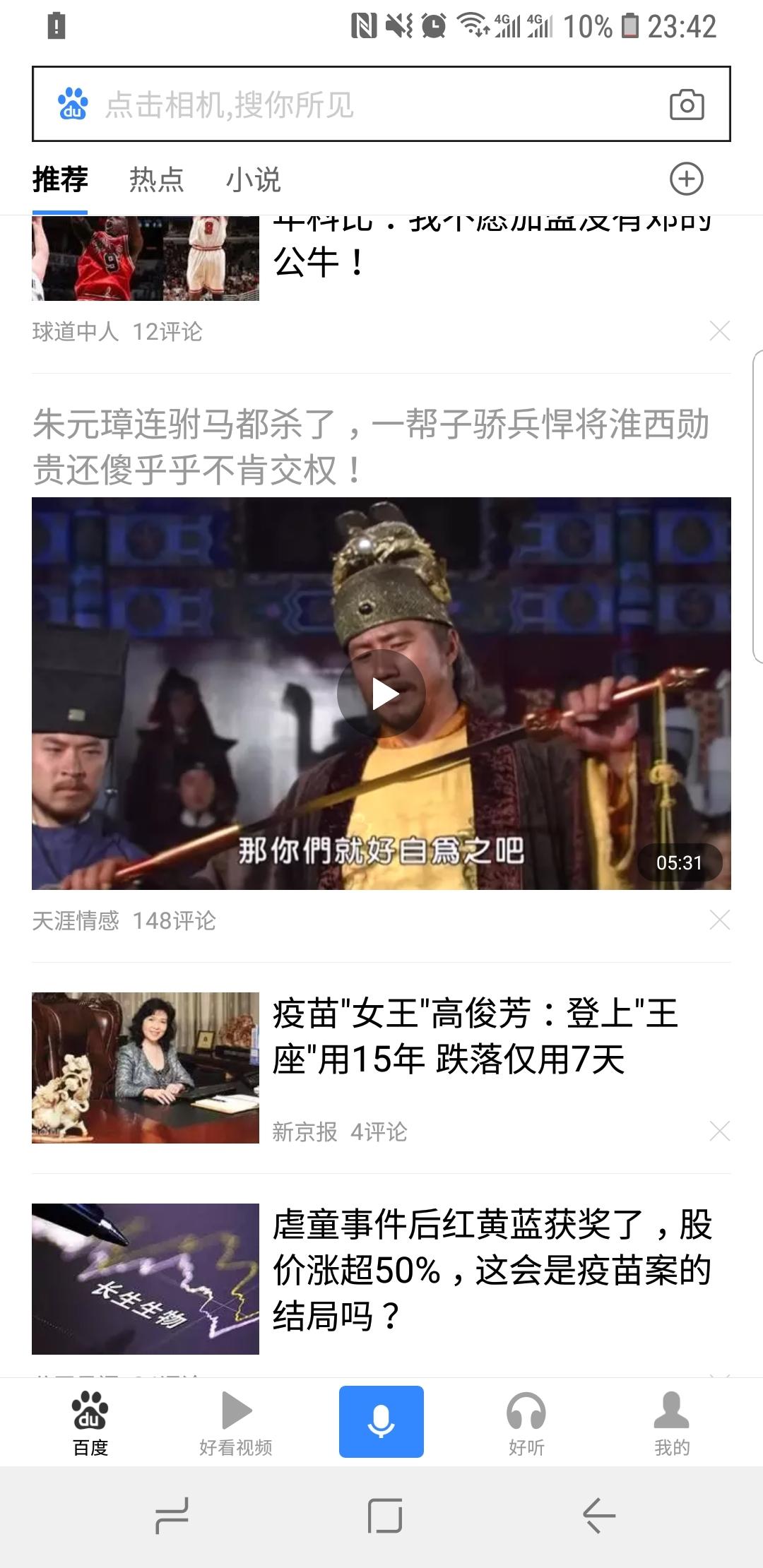
Task: Switch to the 小说 tab
Action: click(253, 179)
